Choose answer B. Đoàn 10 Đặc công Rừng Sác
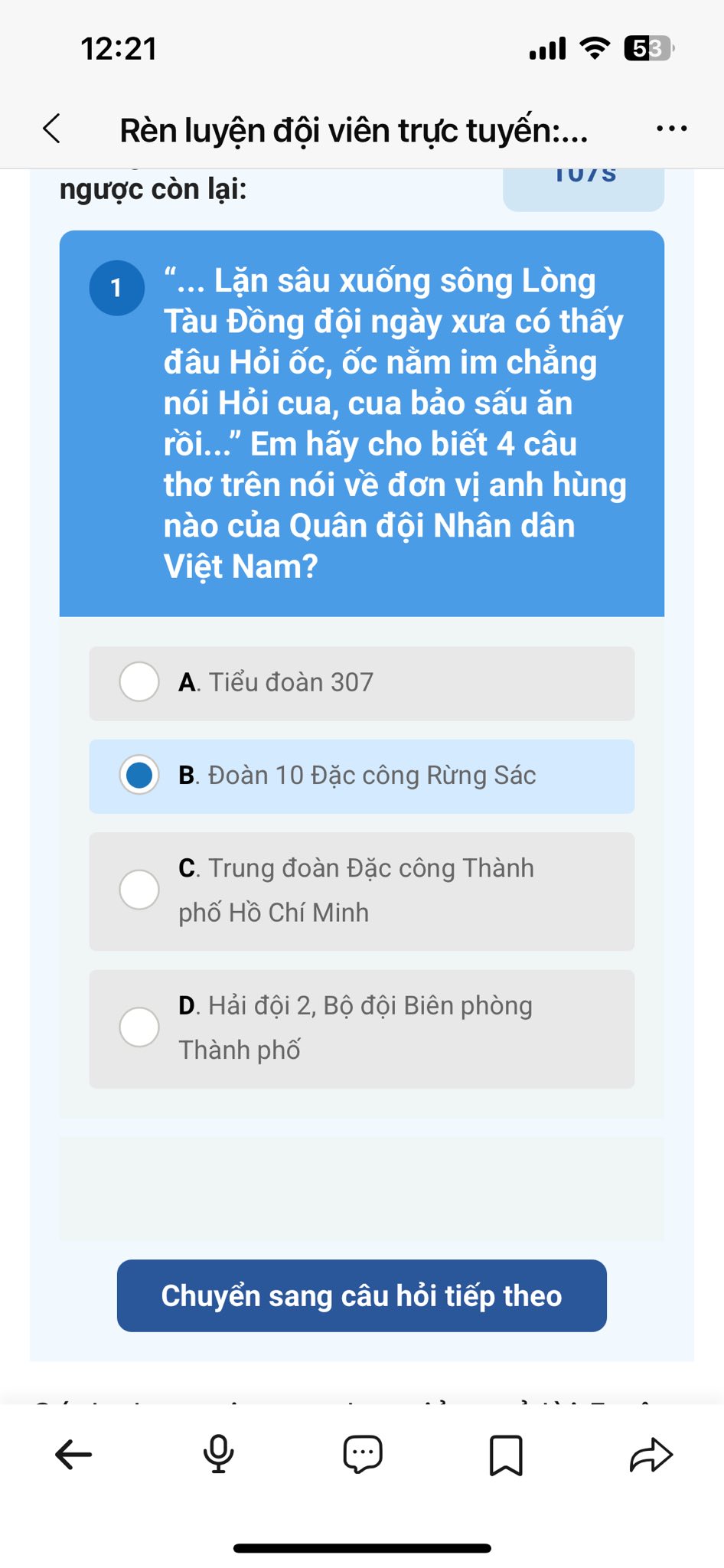The height and width of the screenshot is (1568, 724). click(x=139, y=775)
